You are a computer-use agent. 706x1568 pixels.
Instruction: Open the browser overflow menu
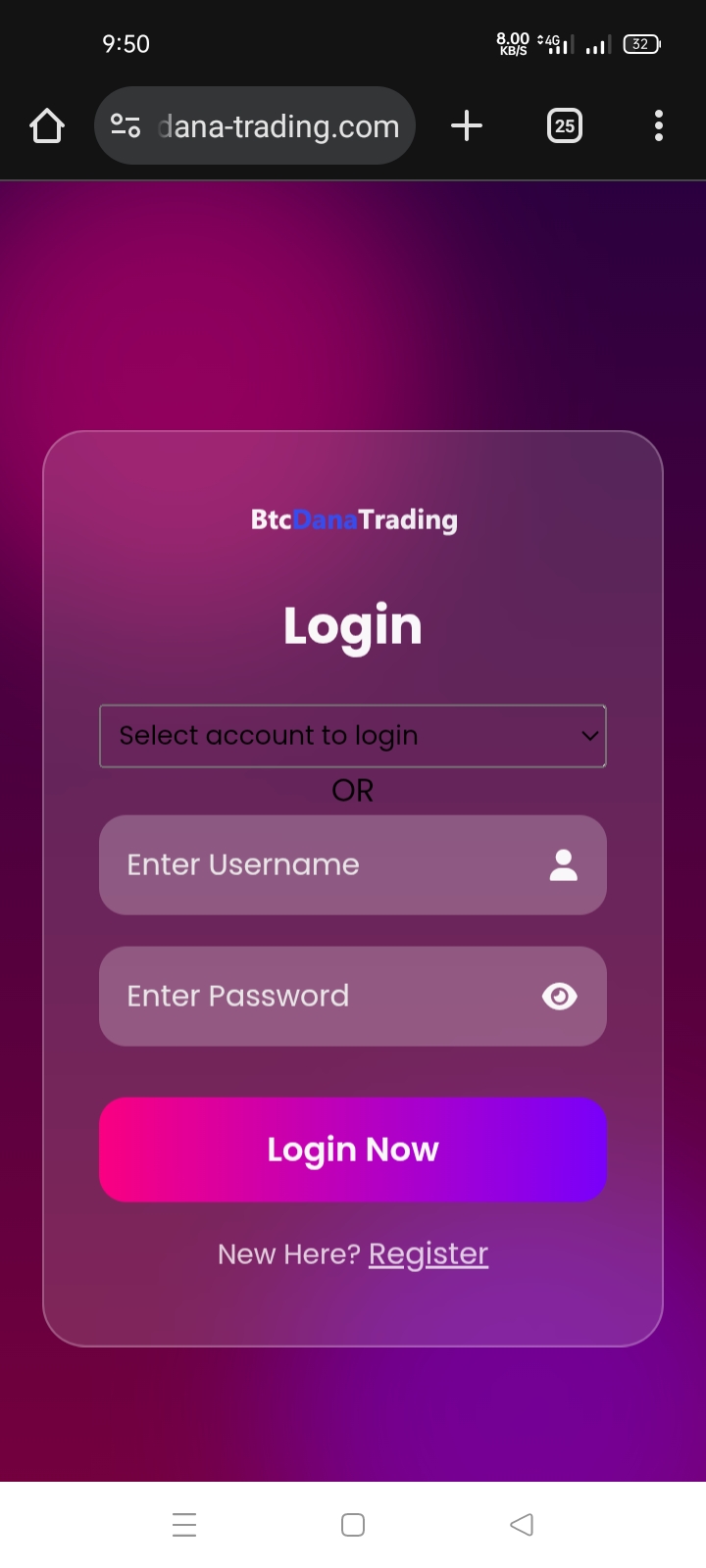(658, 125)
